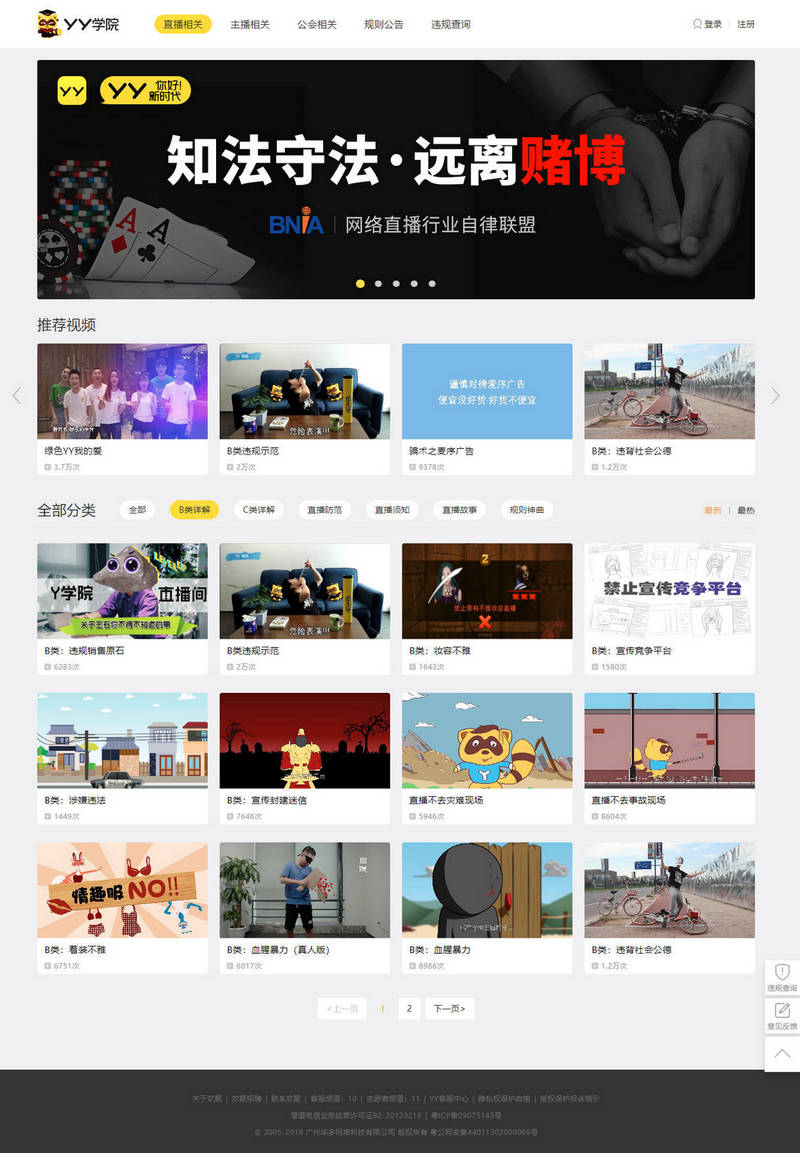The image size is (800, 1153).
Task: Open the 注册 registration link
Action: 746,24
